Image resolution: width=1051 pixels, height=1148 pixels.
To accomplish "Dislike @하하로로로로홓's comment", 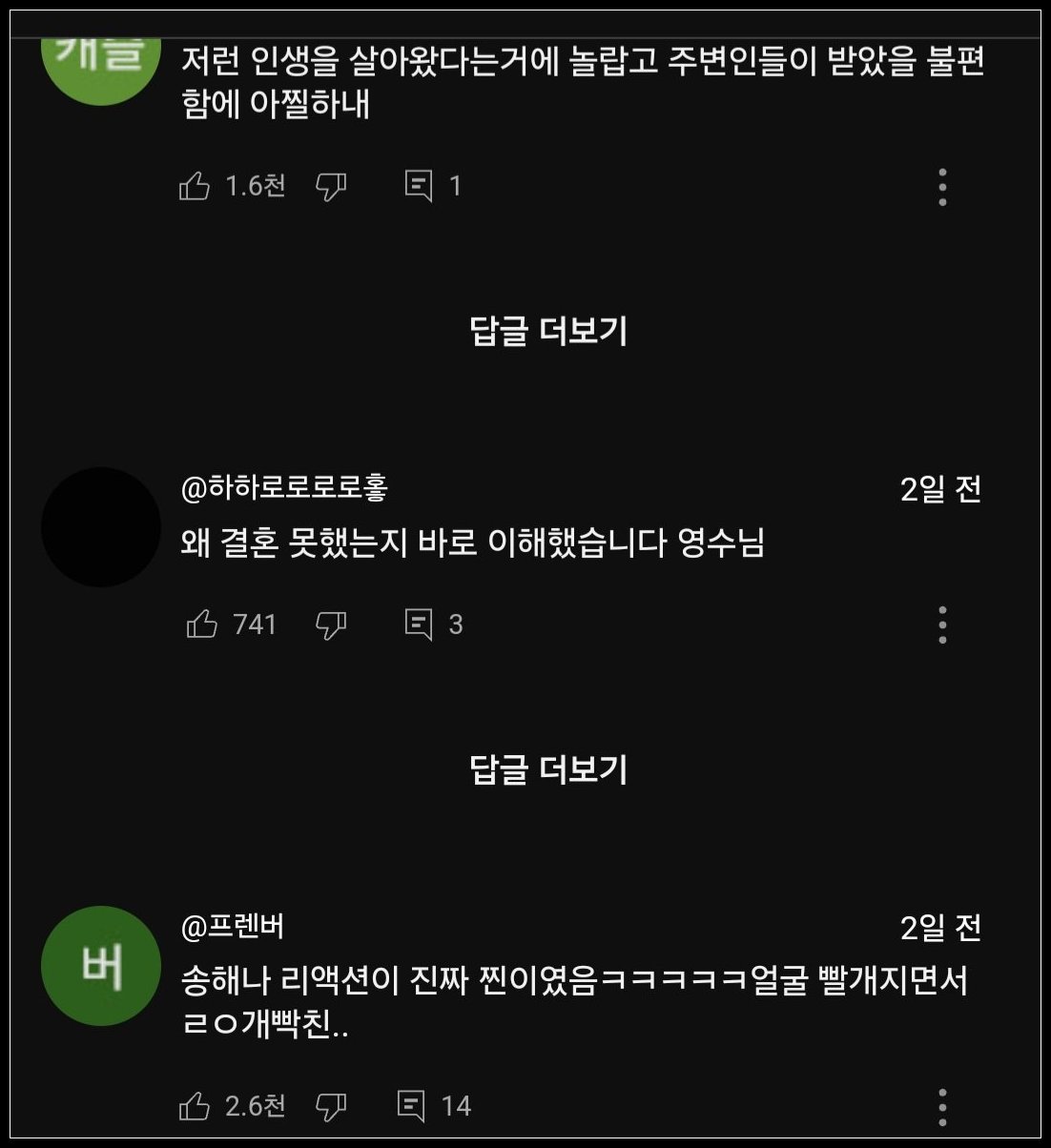I will click(331, 625).
